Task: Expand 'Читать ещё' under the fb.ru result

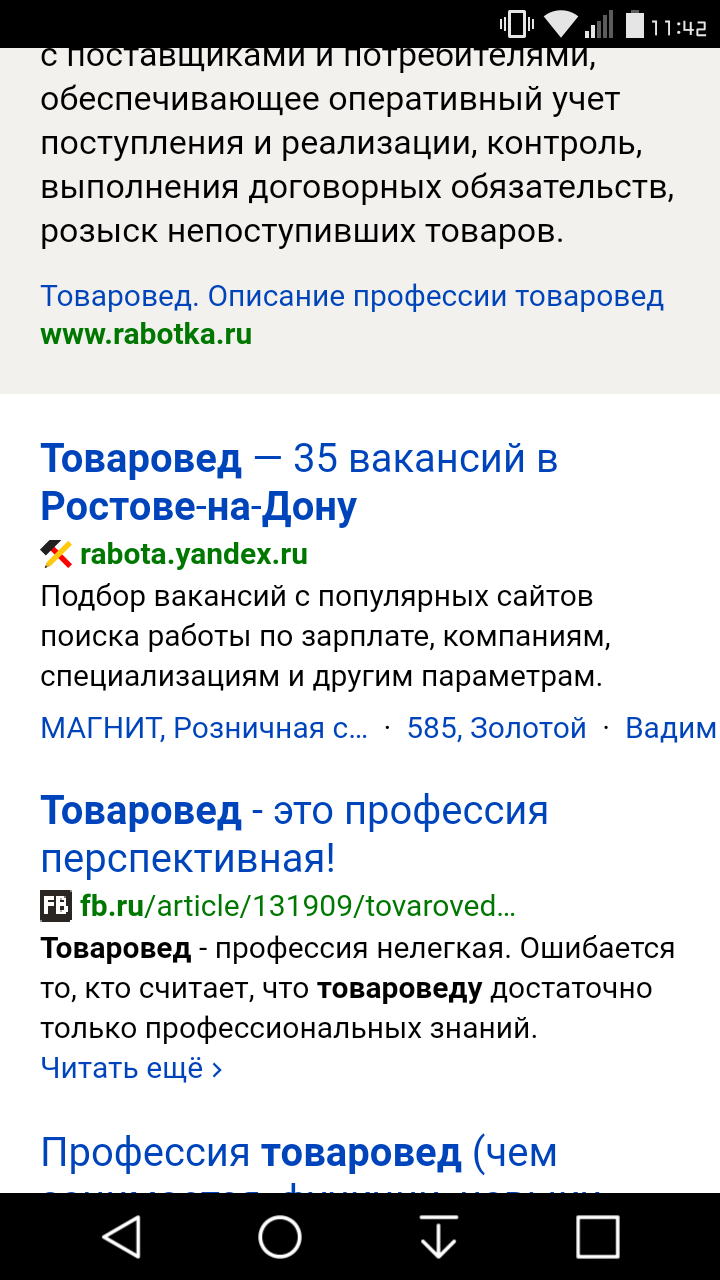Action: point(131,1068)
